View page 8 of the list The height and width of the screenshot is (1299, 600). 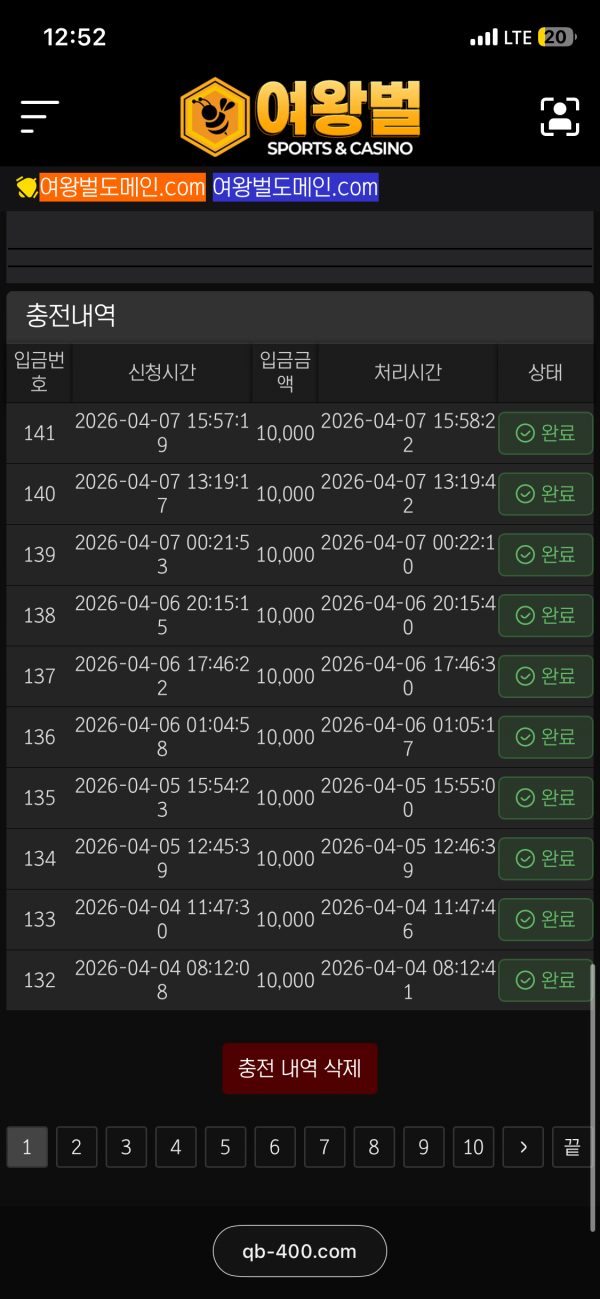[x=374, y=1147]
